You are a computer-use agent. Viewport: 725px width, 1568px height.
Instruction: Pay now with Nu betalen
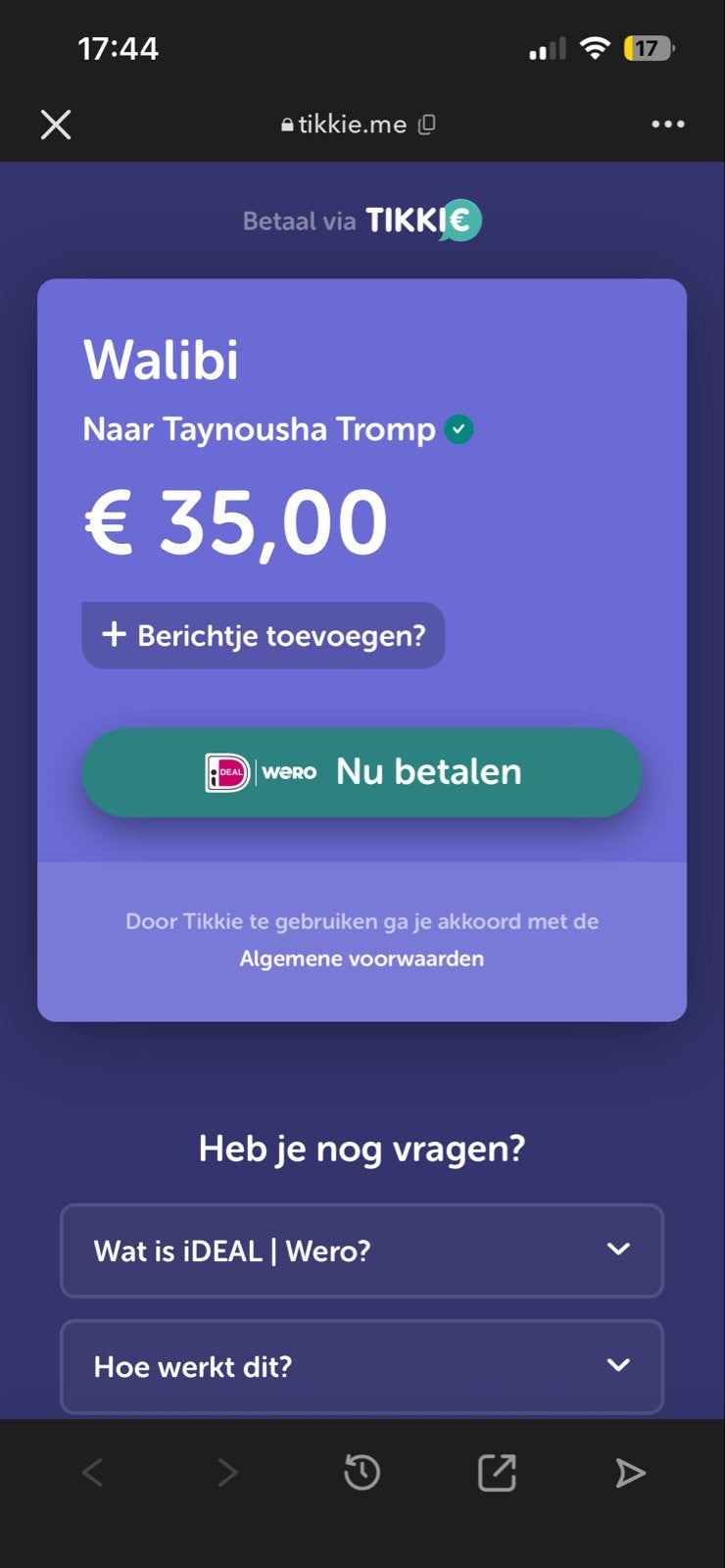pyautogui.click(x=362, y=772)
